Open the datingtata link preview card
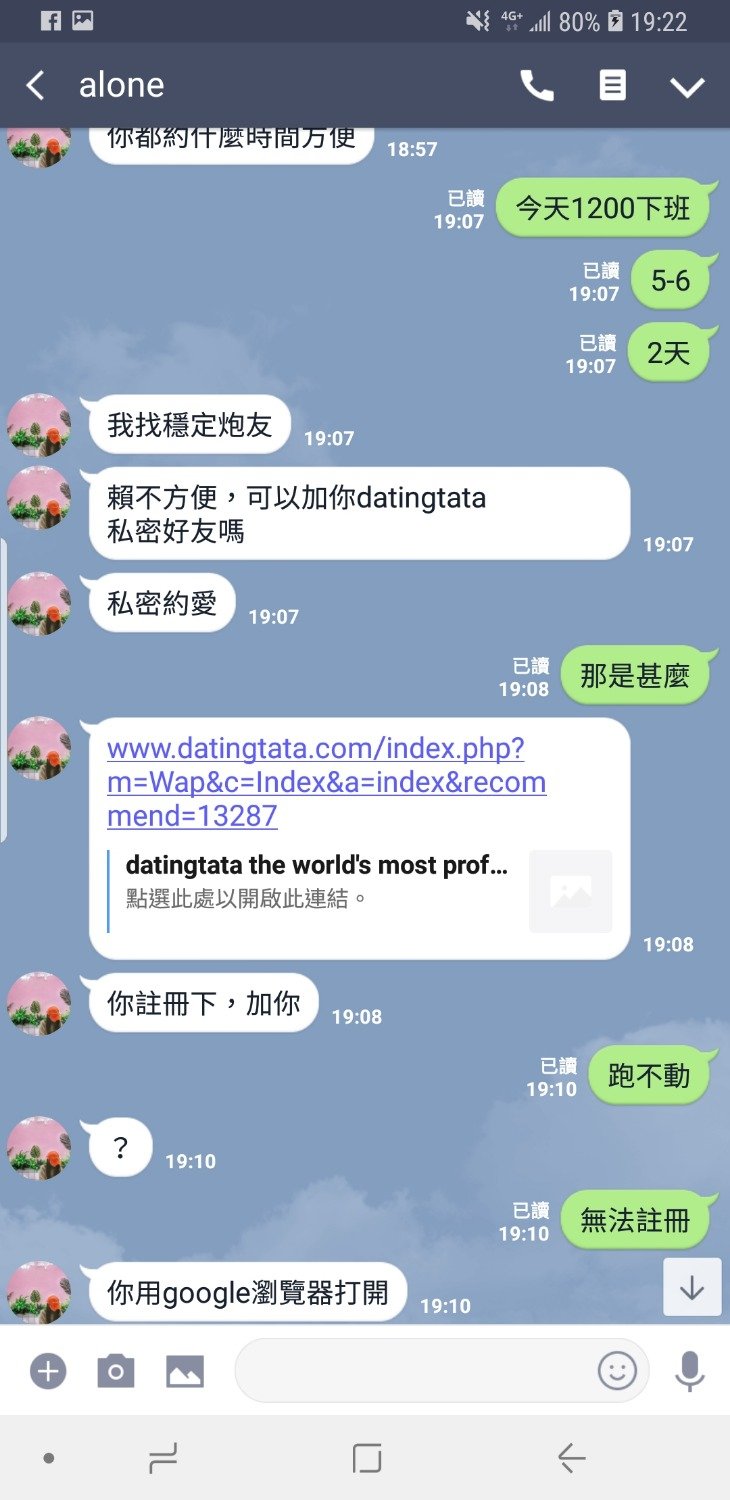Screen dimensions: 730x1500 coord(360,892)
